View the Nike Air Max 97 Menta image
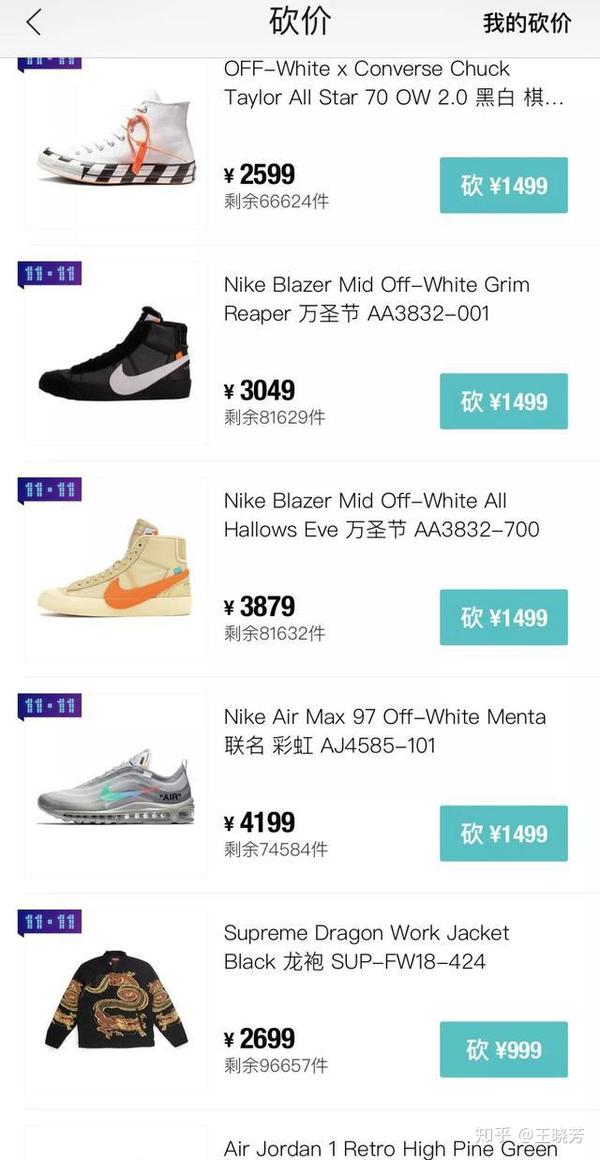The width and height of the screenshot is (600, 1160). pyautogui.click(x=115, y=787)
